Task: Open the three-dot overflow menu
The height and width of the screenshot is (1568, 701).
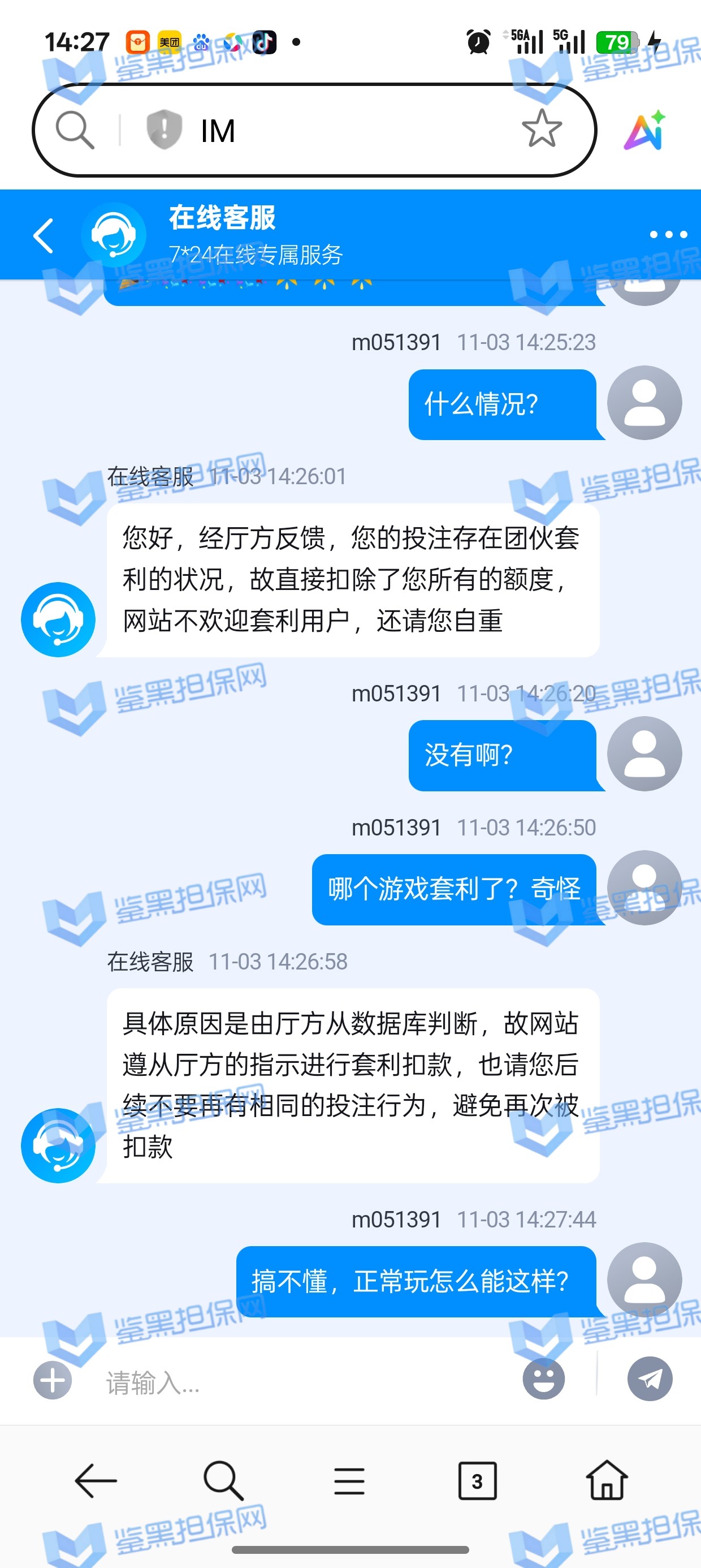Action: tap(668, 235)
